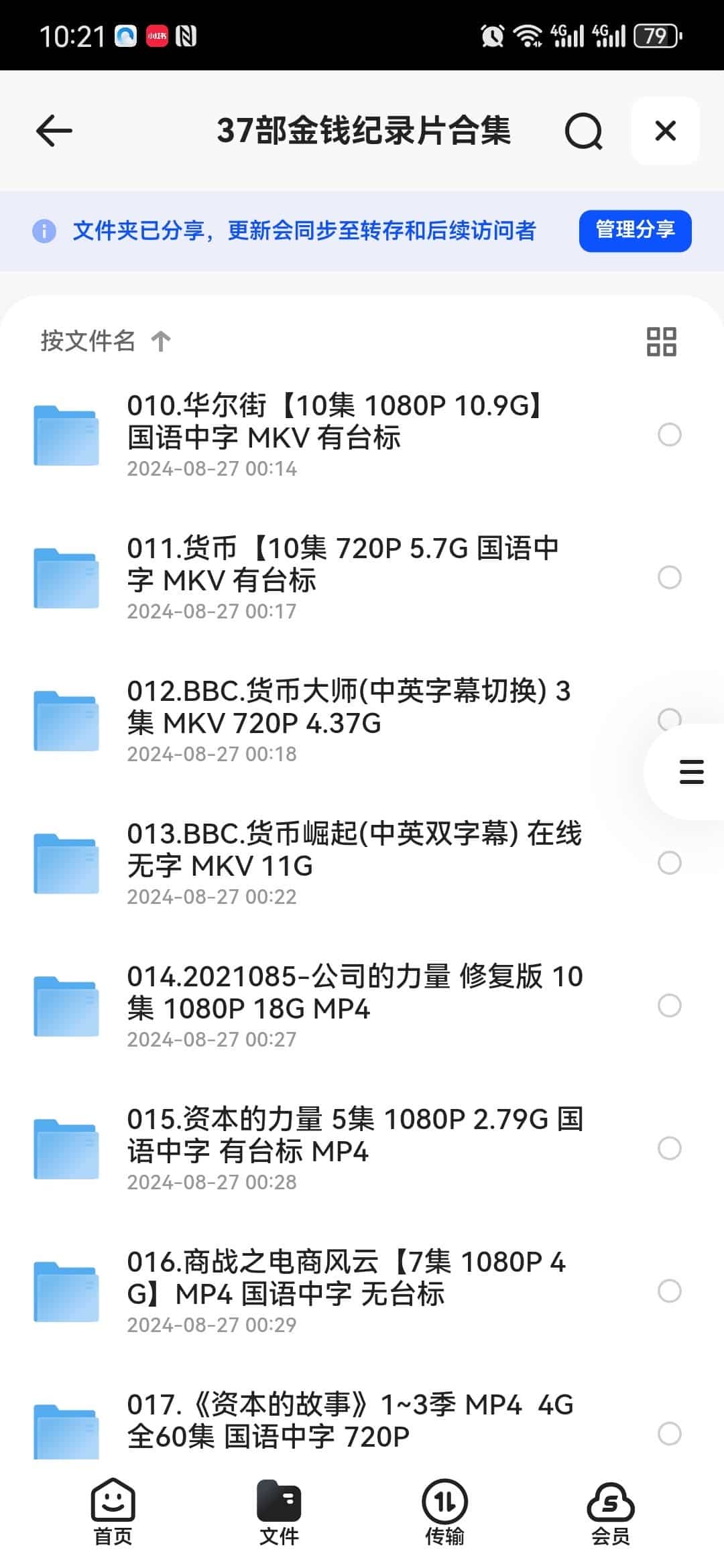Screen dimensions: 724x1568
Task: Close the folder view with the X button
Action: point(665,131)
